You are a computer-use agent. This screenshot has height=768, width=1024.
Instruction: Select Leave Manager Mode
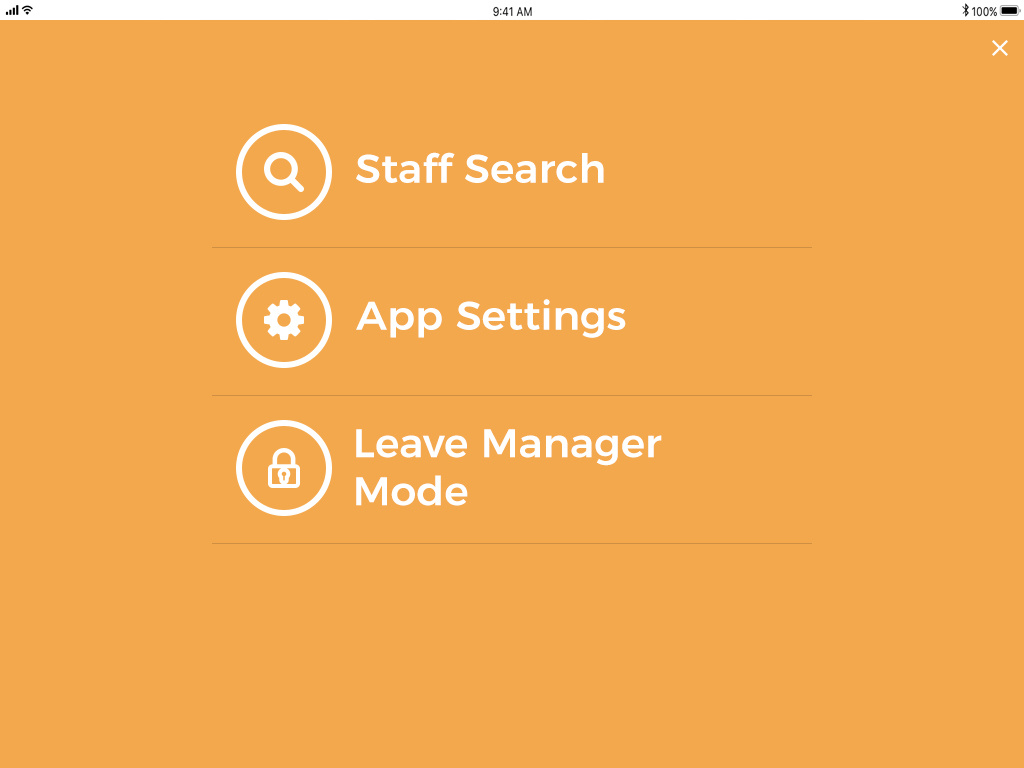(506, 467)
